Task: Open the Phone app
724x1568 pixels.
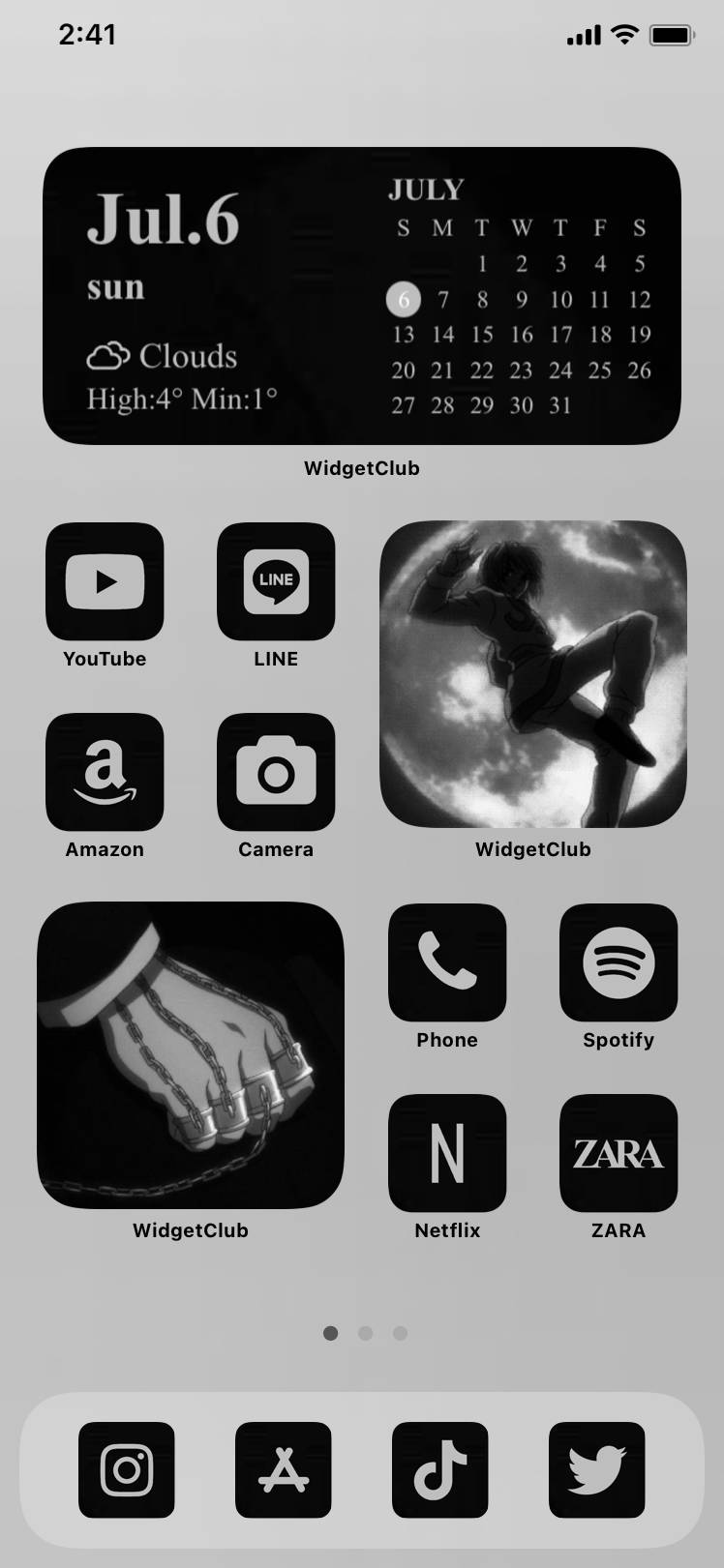Action: point(447,962)
